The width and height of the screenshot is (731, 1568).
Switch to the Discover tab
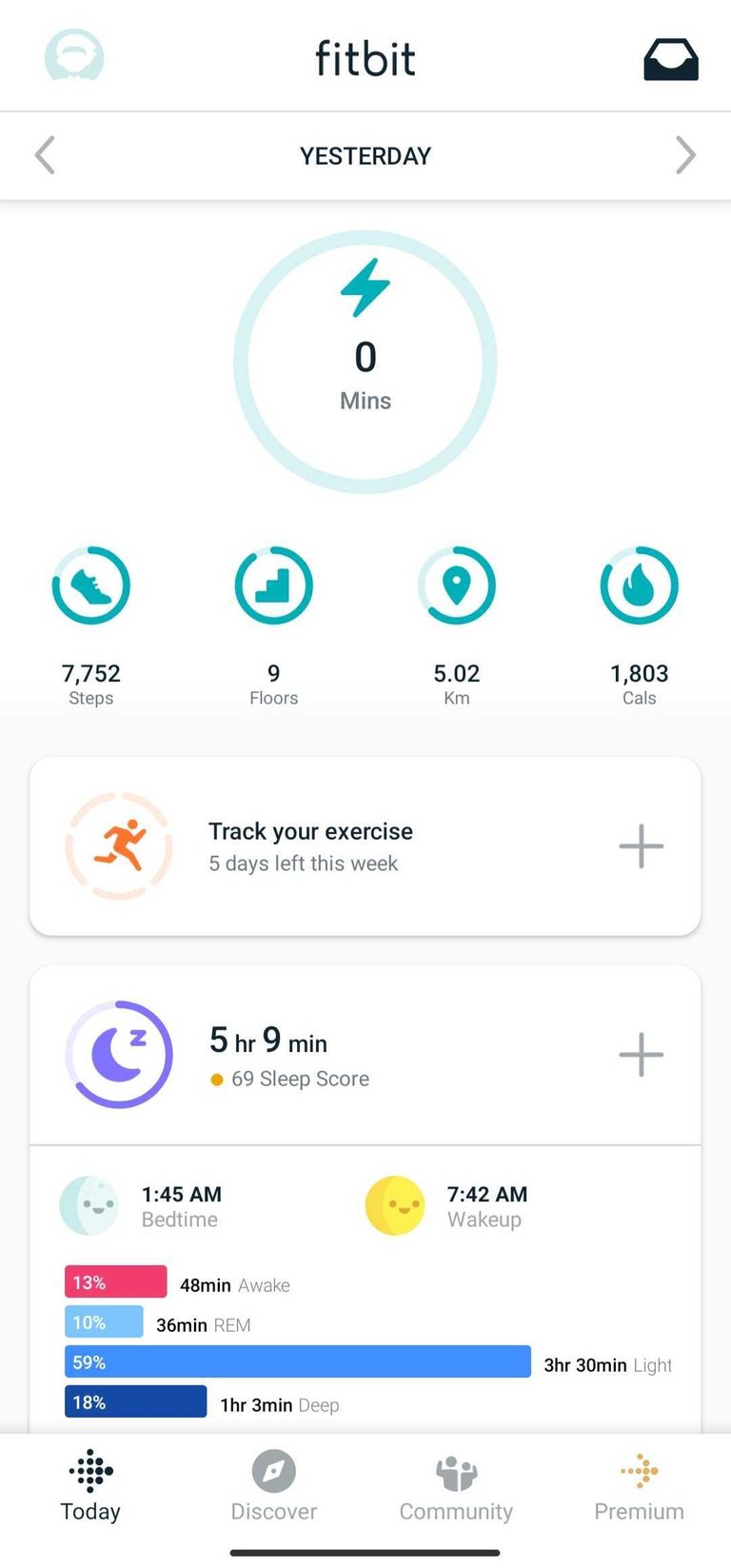tap(274, 1487)
